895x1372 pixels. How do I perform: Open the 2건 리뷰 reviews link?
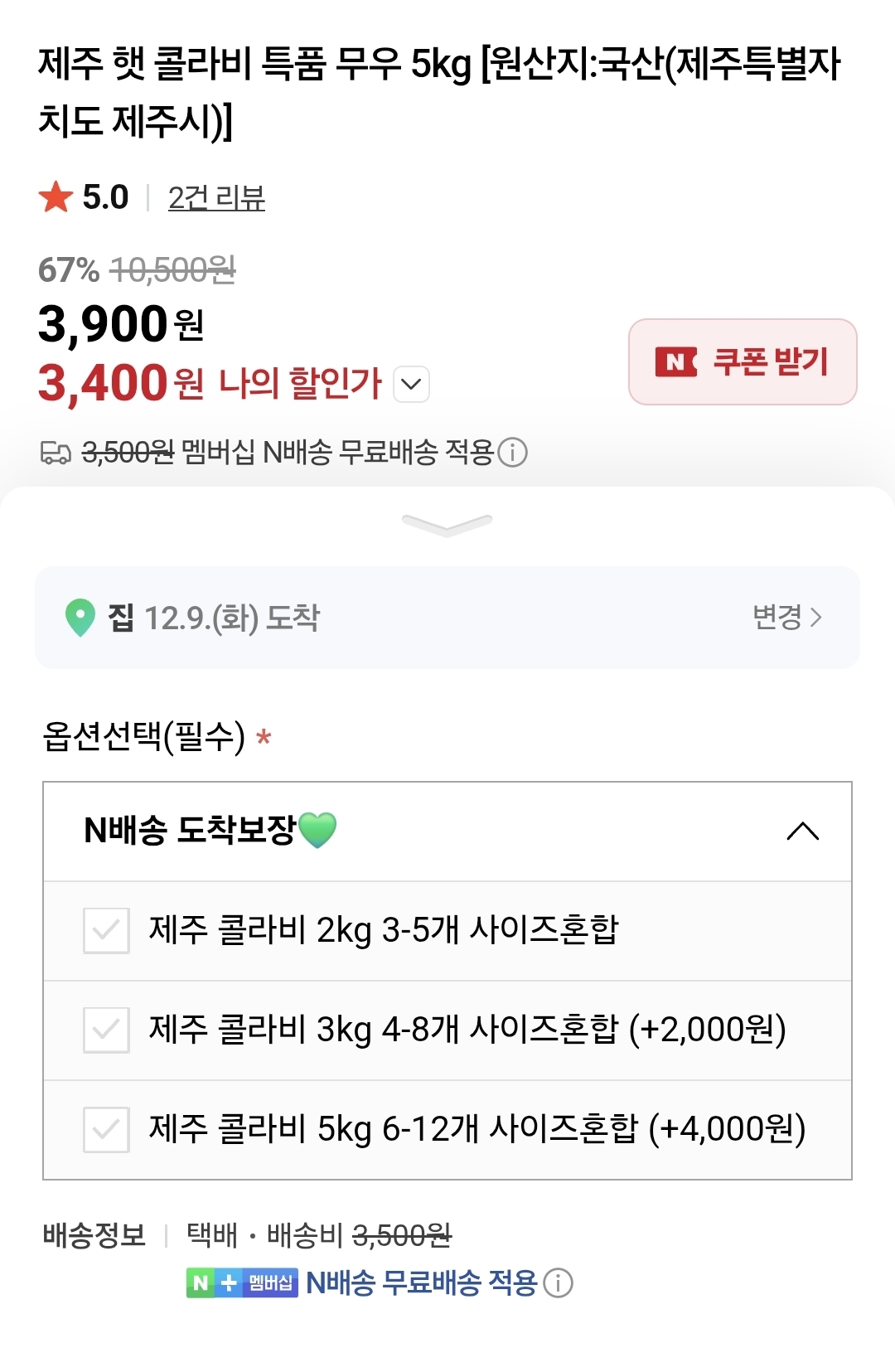click(x=216, y=198)
